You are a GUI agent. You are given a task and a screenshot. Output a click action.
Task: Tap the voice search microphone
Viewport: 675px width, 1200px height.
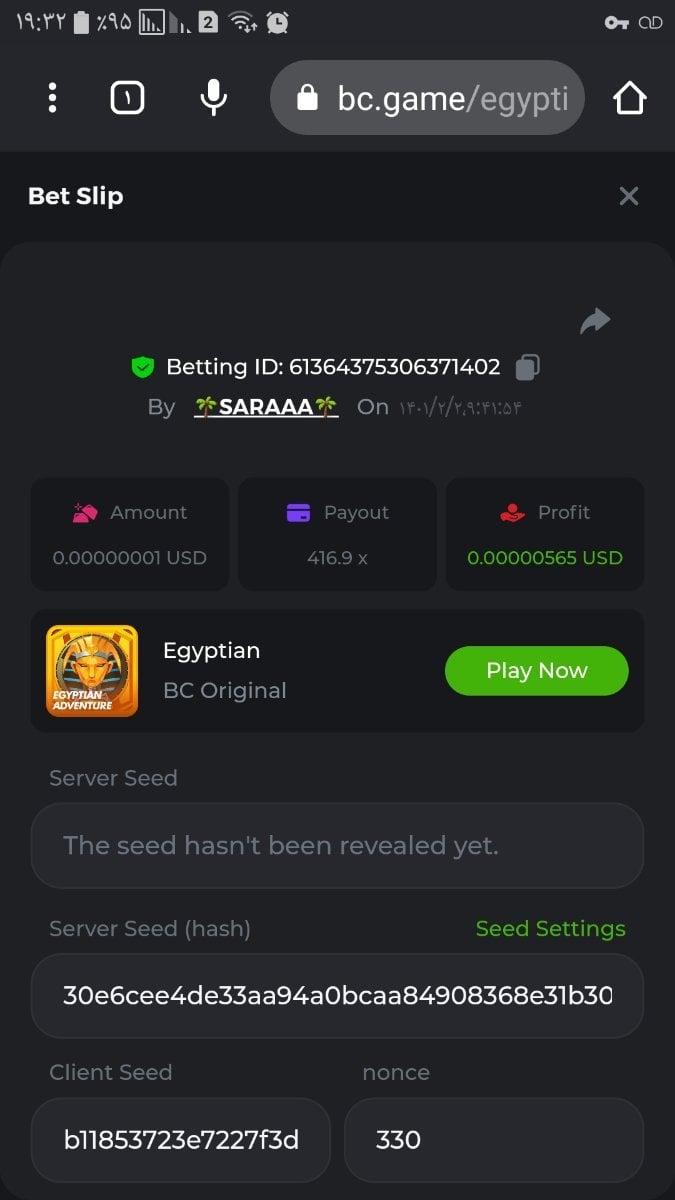(x=213, y=98)
